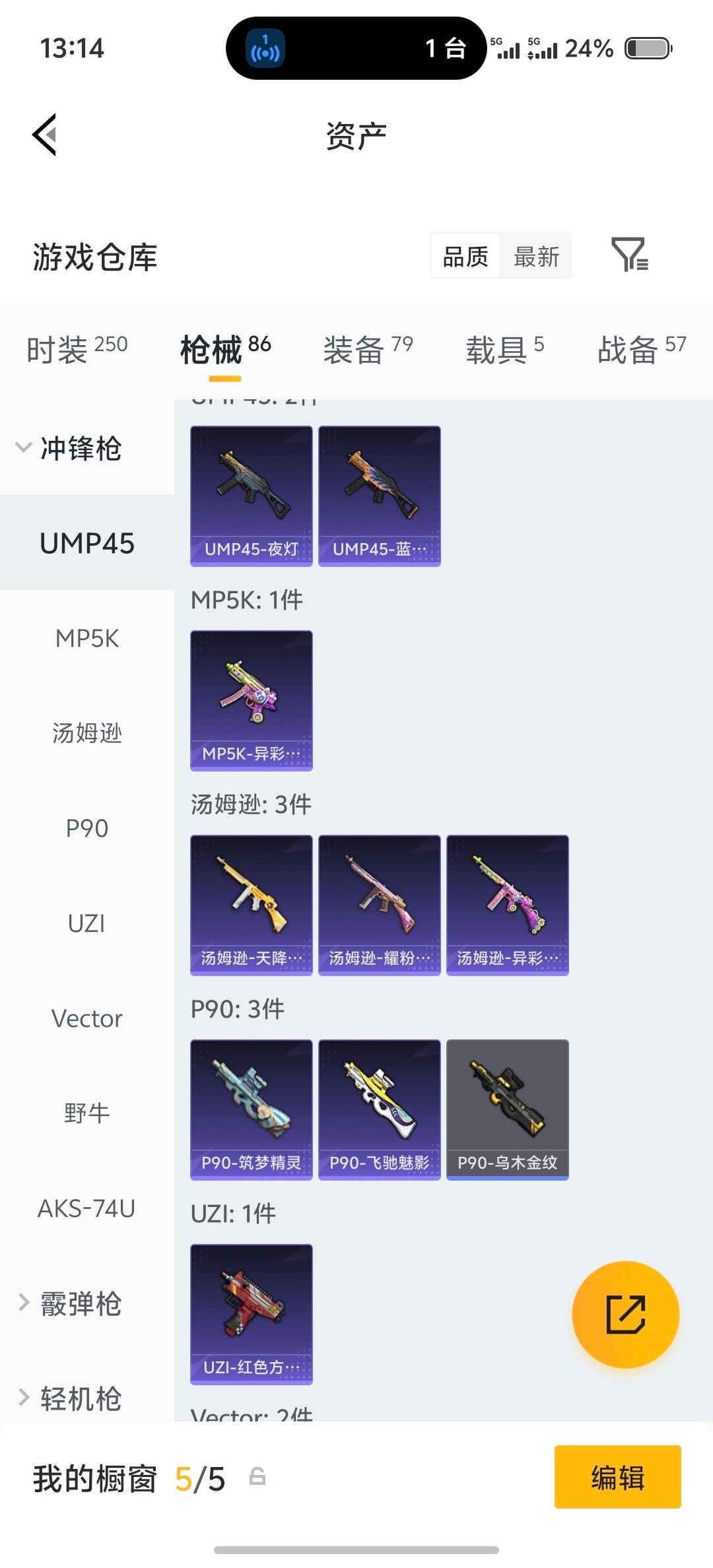Switch sorting to 最新
The width and height of the screenshot is (713, 1568).
pos(536,256)
